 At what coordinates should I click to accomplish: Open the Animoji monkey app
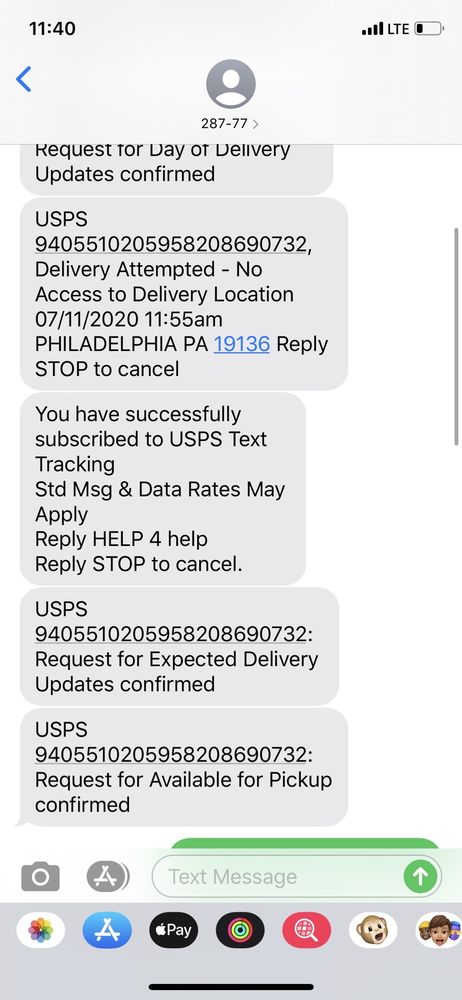click(373, 930)
